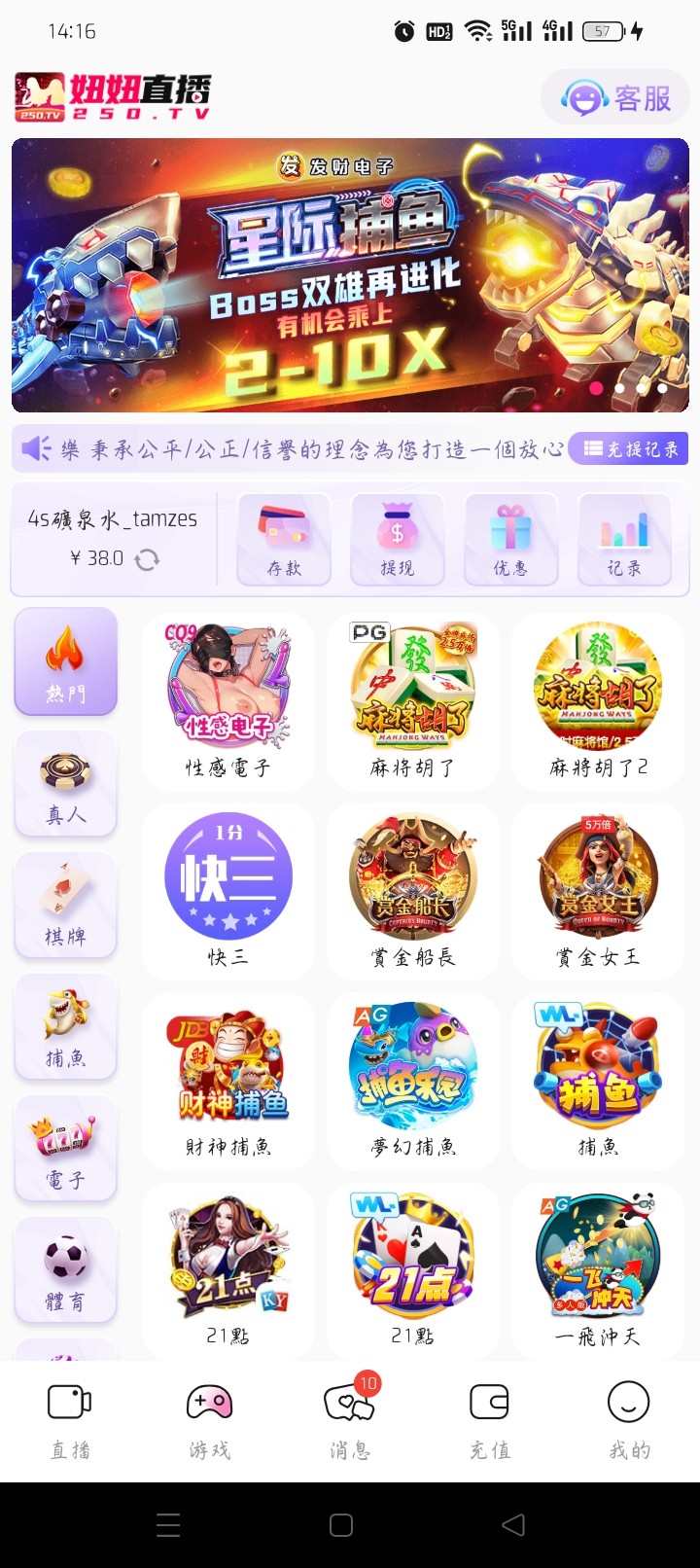Image resolution: width=700 pixels, height=1568 pixels.
Task: Select the 電子 category
Action: [x=66, y=1149]
